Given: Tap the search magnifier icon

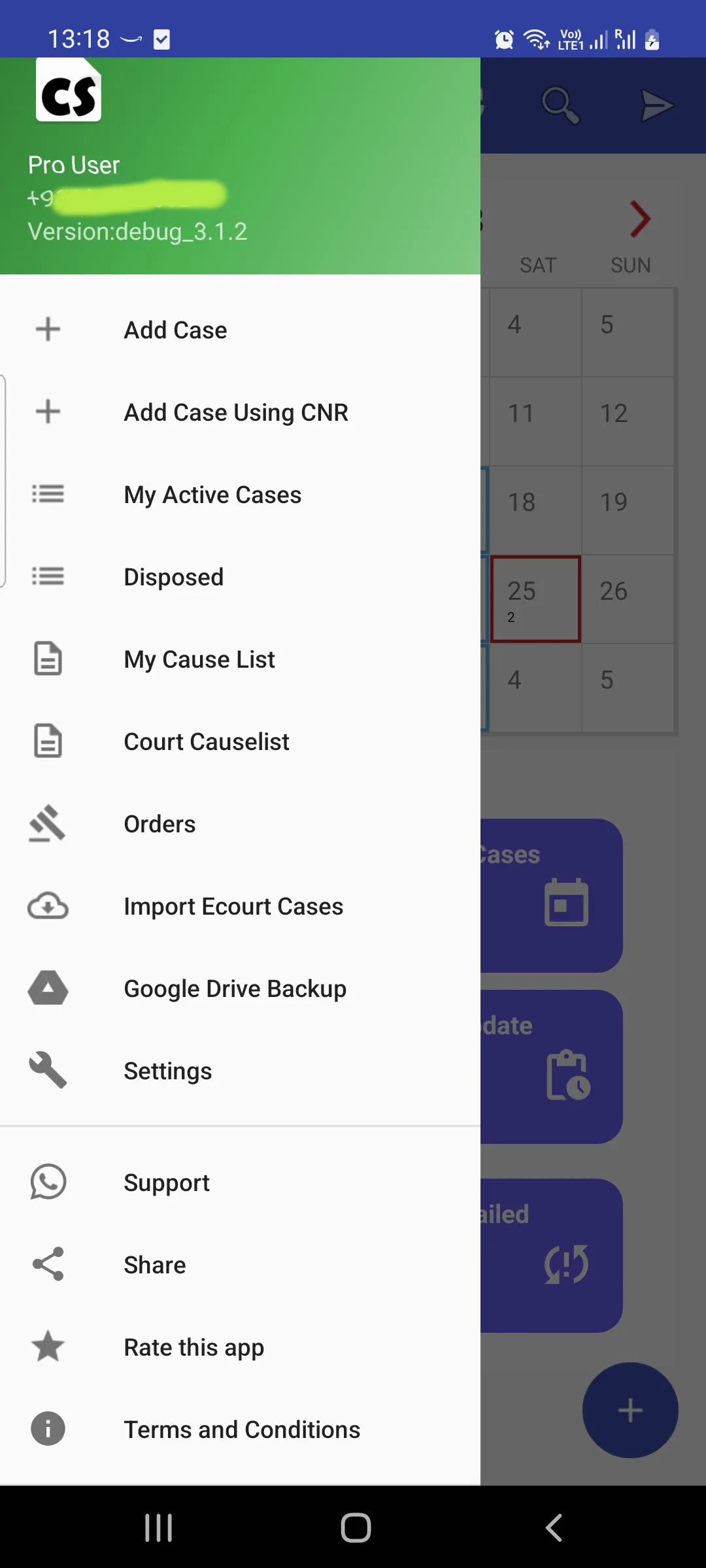Looking at the screenshot, I should (x=560, y=105).
